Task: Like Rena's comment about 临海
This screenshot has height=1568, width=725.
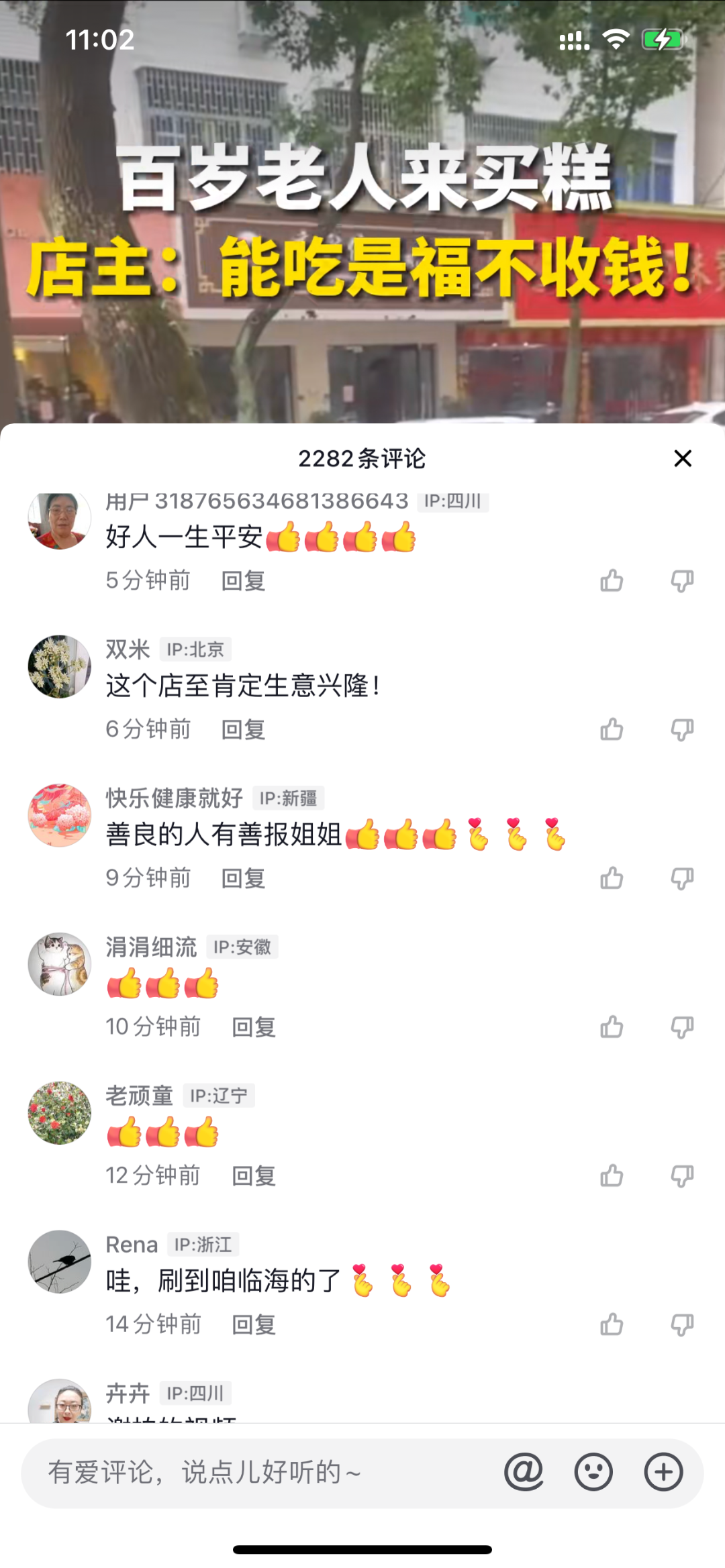Action: click(612, 1325)
